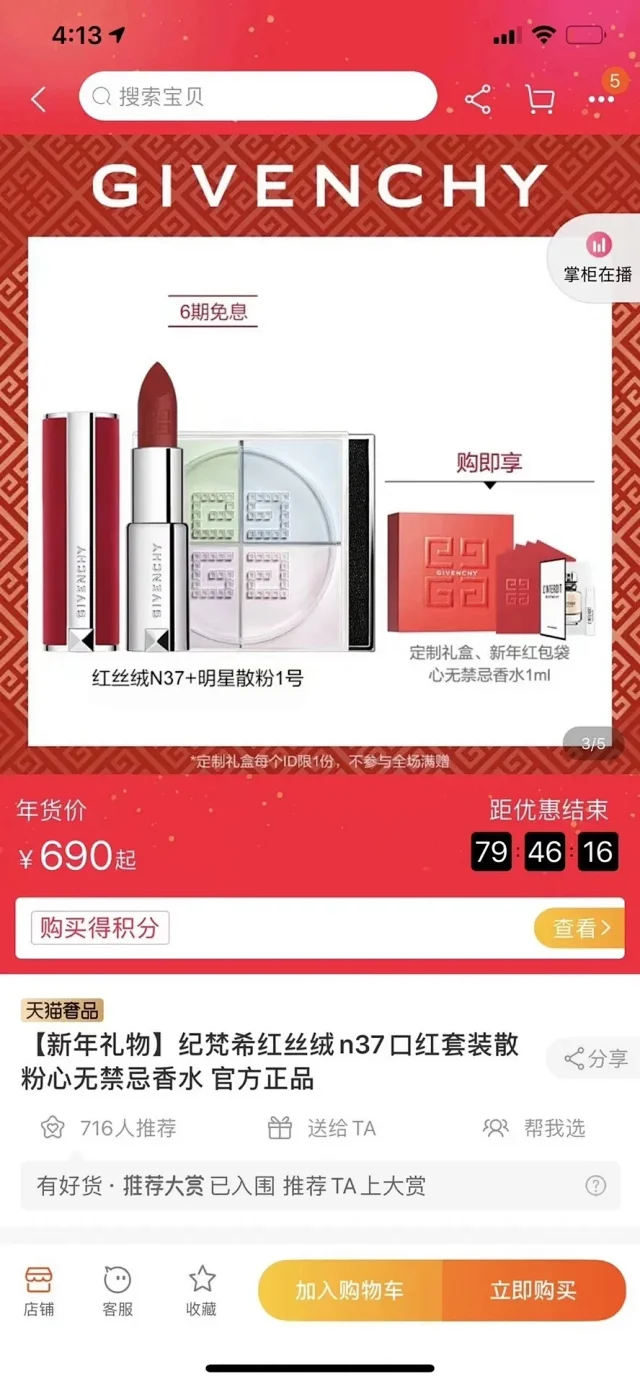This screenshot has height=1384, width=640.
Task: Contact 客服 customer service
Action: coord(118,1290)
